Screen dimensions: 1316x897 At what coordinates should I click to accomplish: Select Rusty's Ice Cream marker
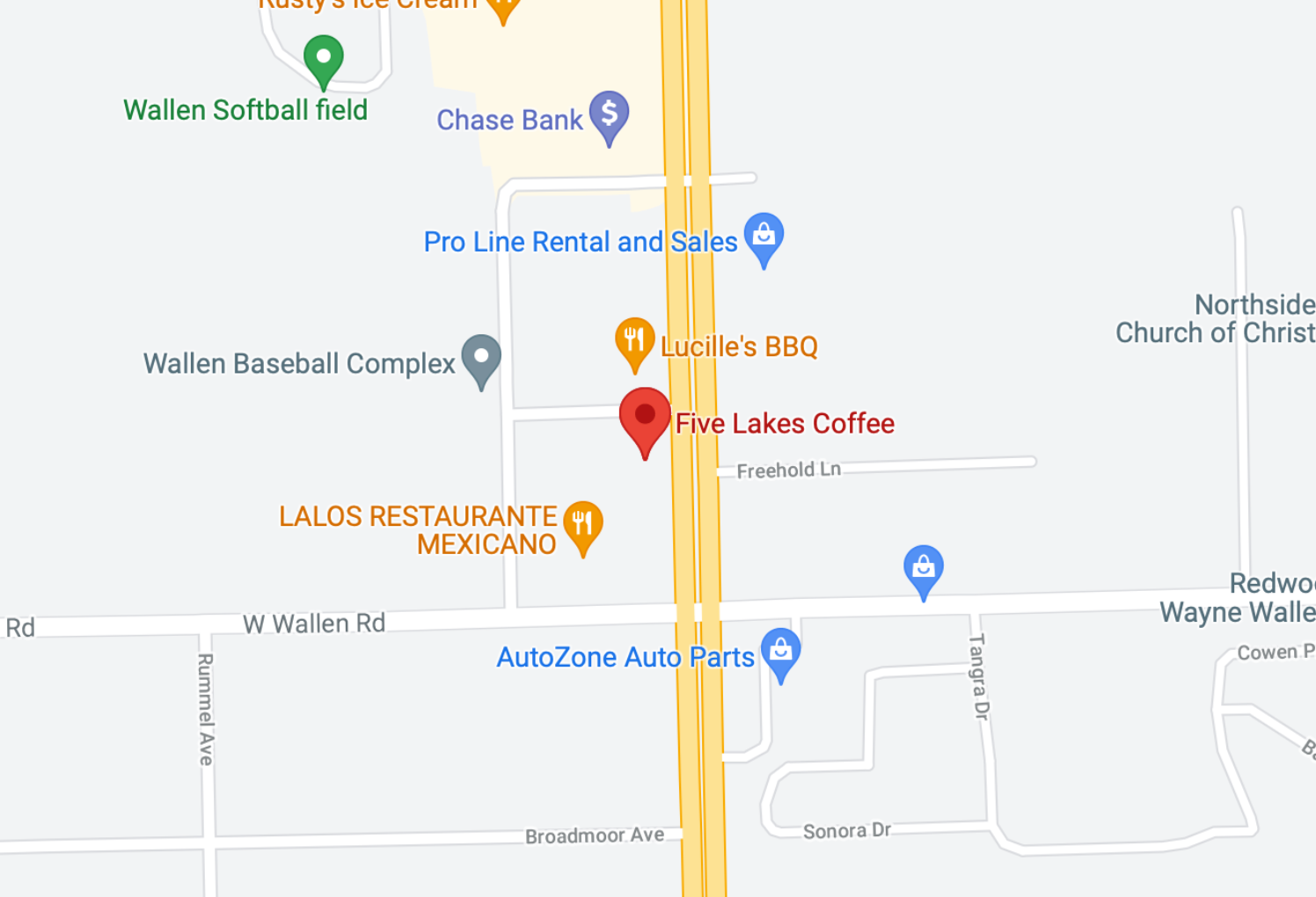click(x=503, y=9)
